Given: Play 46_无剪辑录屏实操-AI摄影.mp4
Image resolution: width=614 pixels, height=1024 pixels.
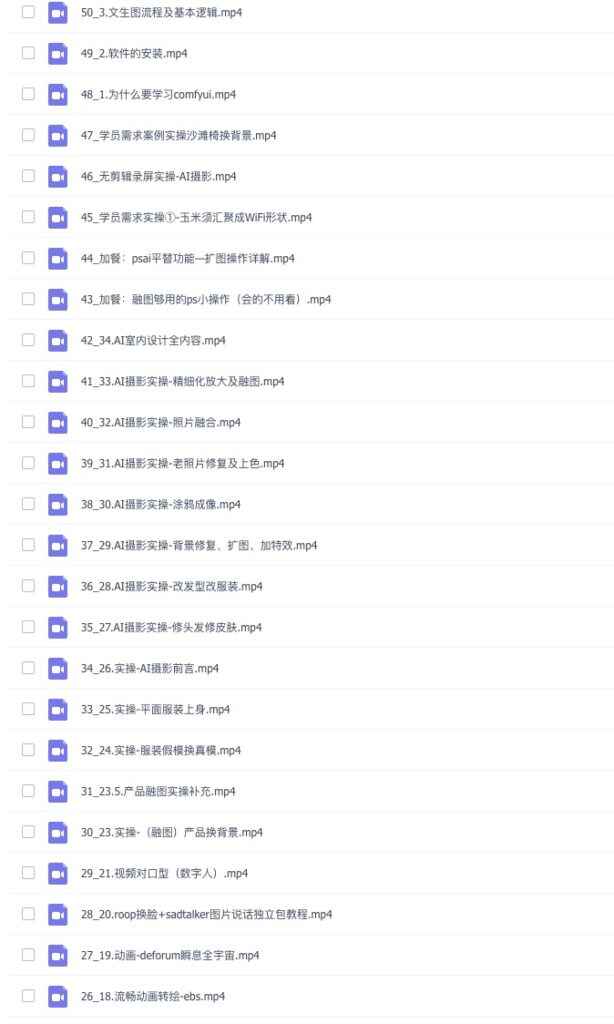Looking at the screenshot, I should pos(158,177).
